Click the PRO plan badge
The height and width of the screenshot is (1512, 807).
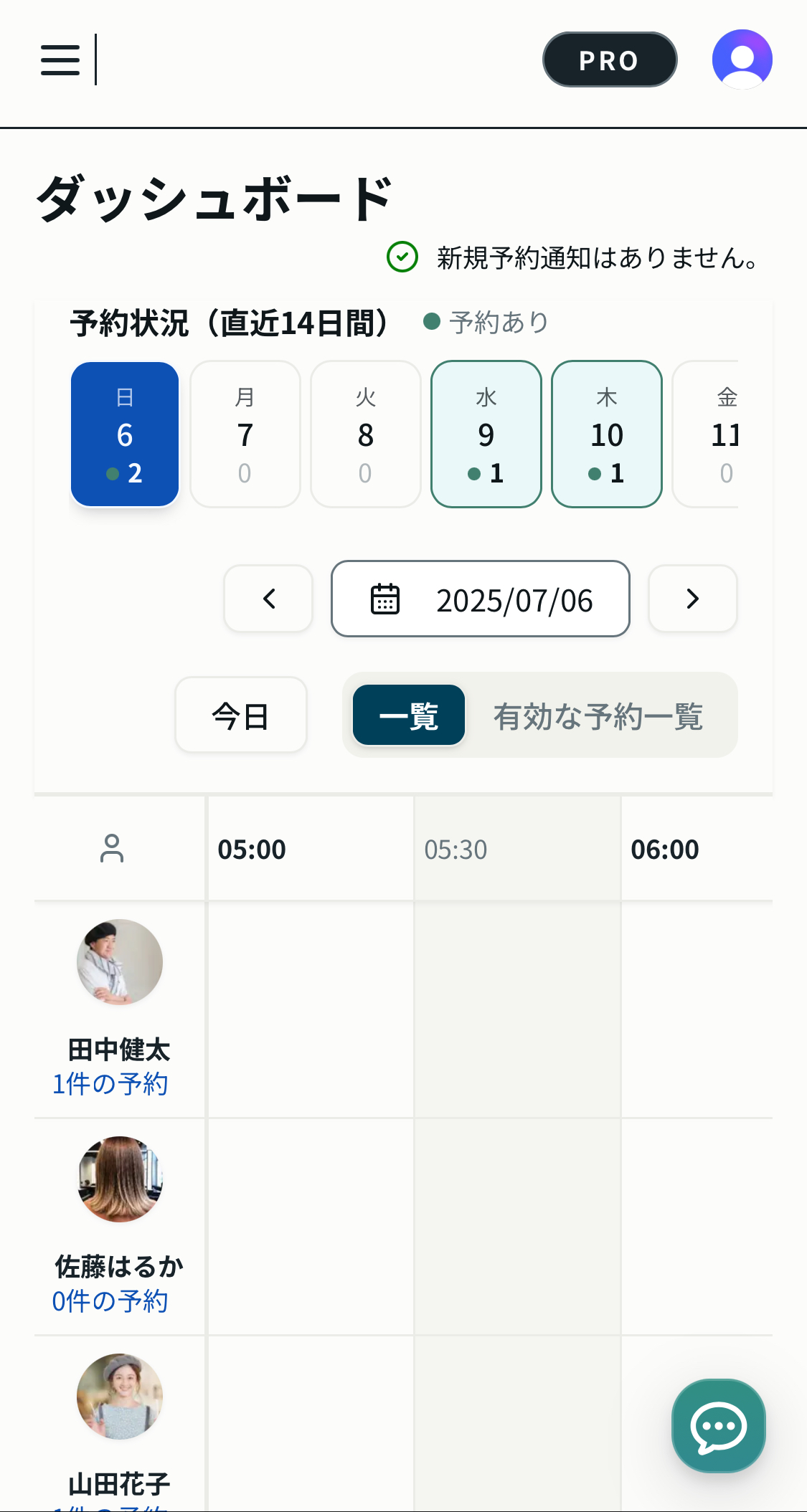point(609,60)
